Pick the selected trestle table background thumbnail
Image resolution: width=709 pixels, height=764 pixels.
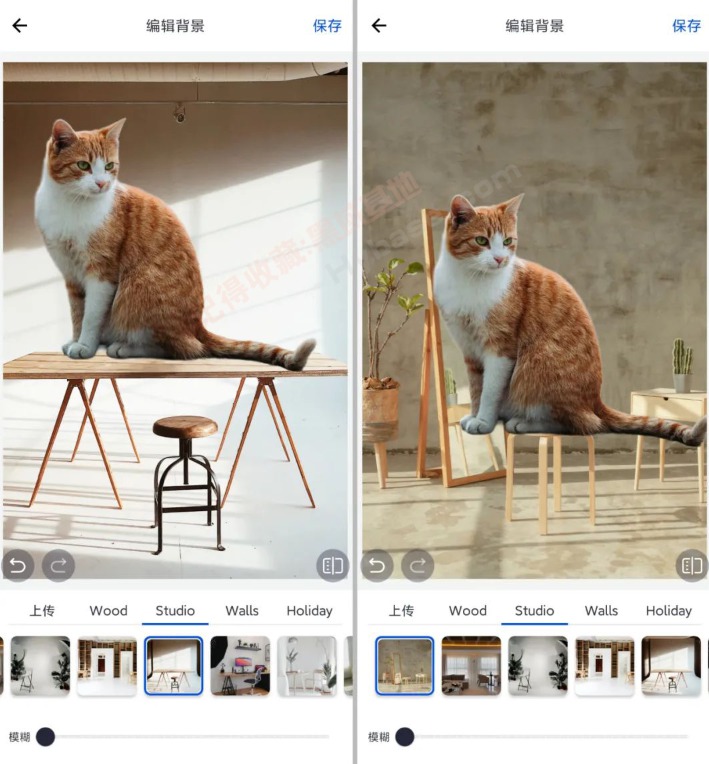pyautogui.click(x=173, y=666)
